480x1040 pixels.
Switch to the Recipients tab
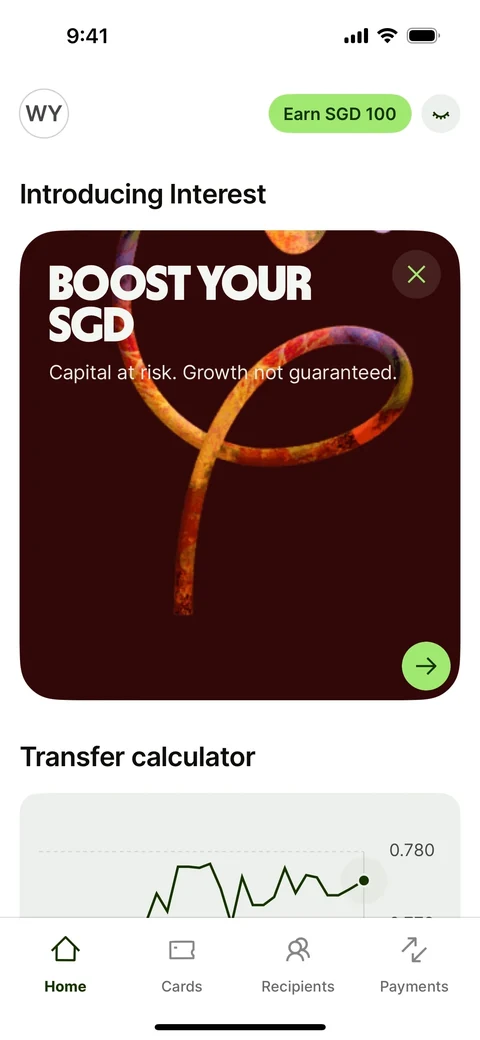point(298,964)
